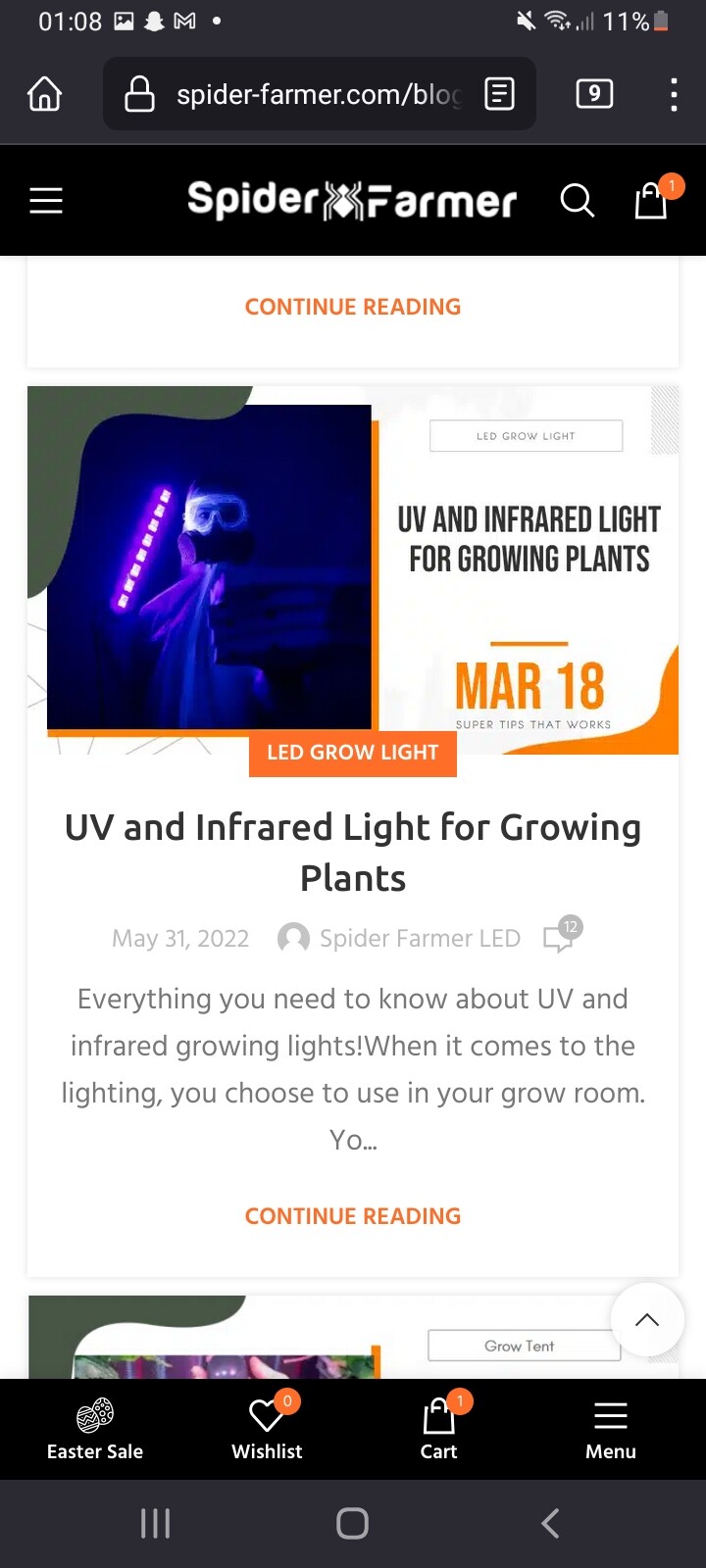Open the Easter Sale page
706x1568 pixels.
(95, 1430)
